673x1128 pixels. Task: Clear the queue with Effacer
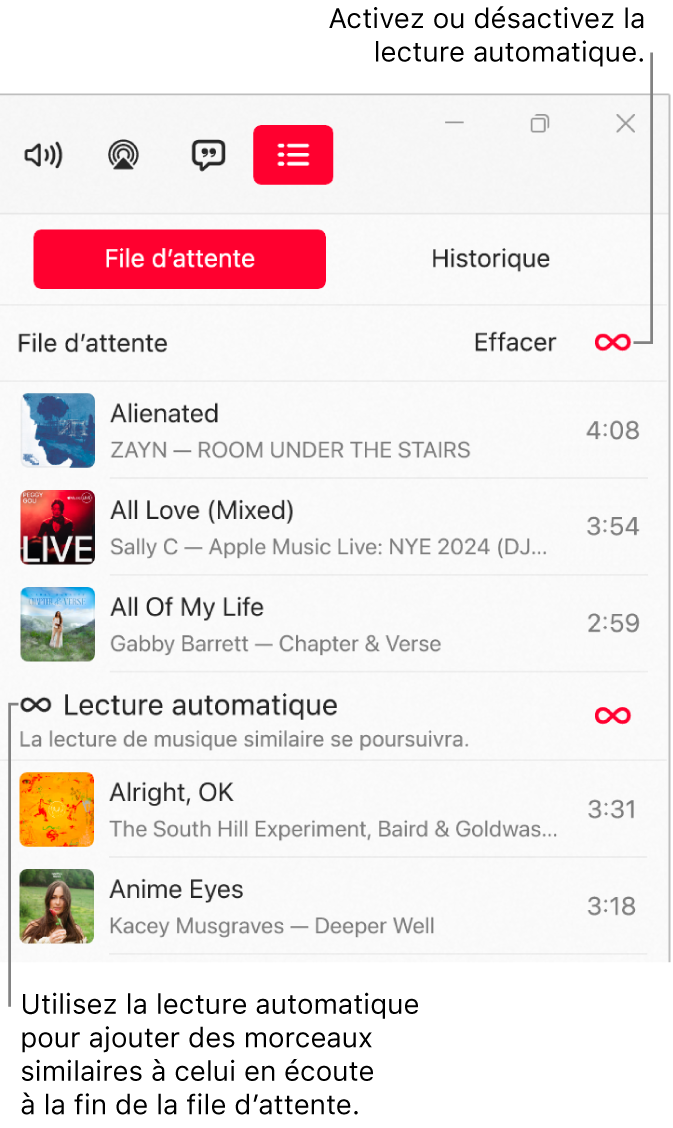point(515,342)
